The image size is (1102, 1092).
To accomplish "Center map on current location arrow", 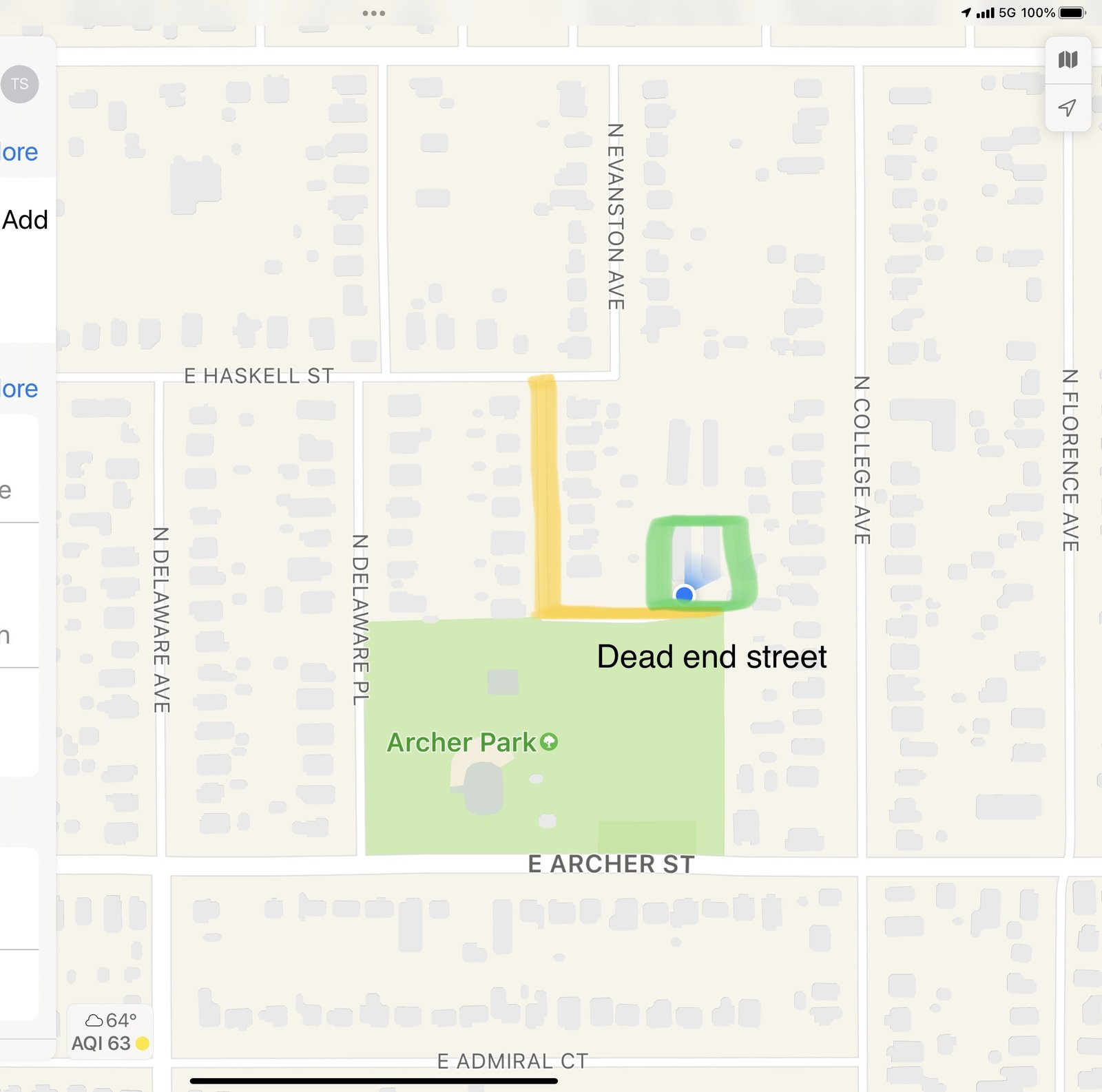I will coord(1068,107).
